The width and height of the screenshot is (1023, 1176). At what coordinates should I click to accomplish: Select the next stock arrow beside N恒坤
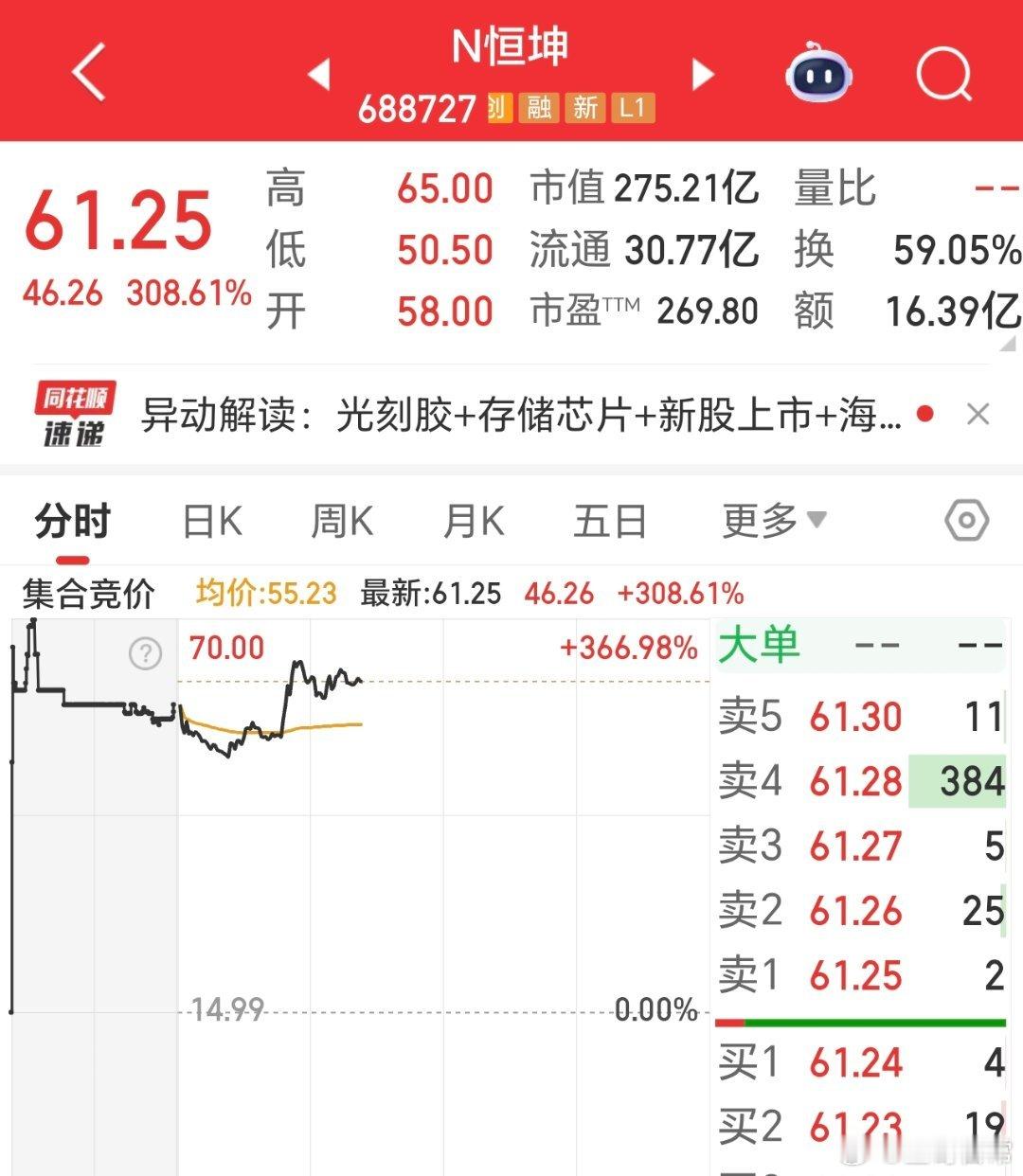702,74
